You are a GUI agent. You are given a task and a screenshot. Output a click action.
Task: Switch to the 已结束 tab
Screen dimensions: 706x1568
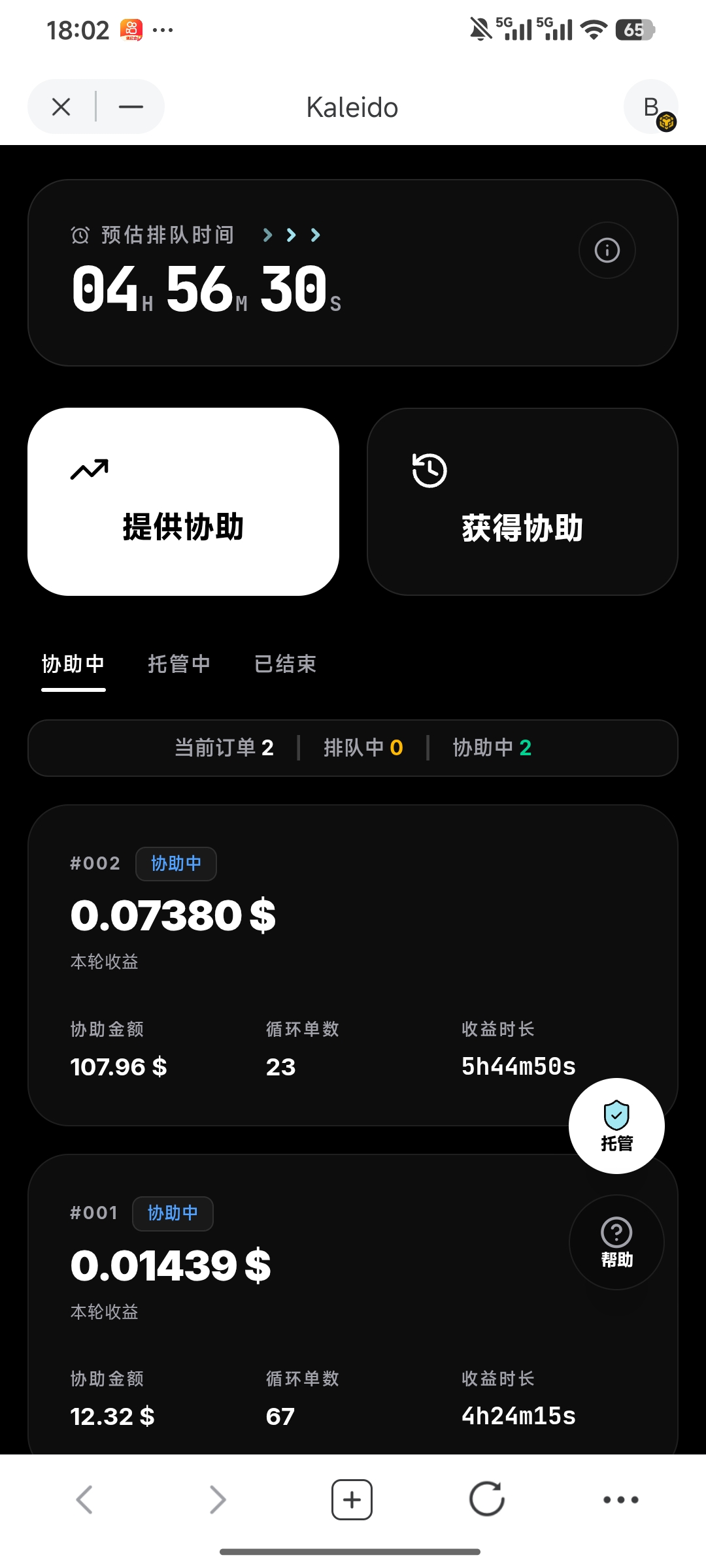[x=285, y=664]
